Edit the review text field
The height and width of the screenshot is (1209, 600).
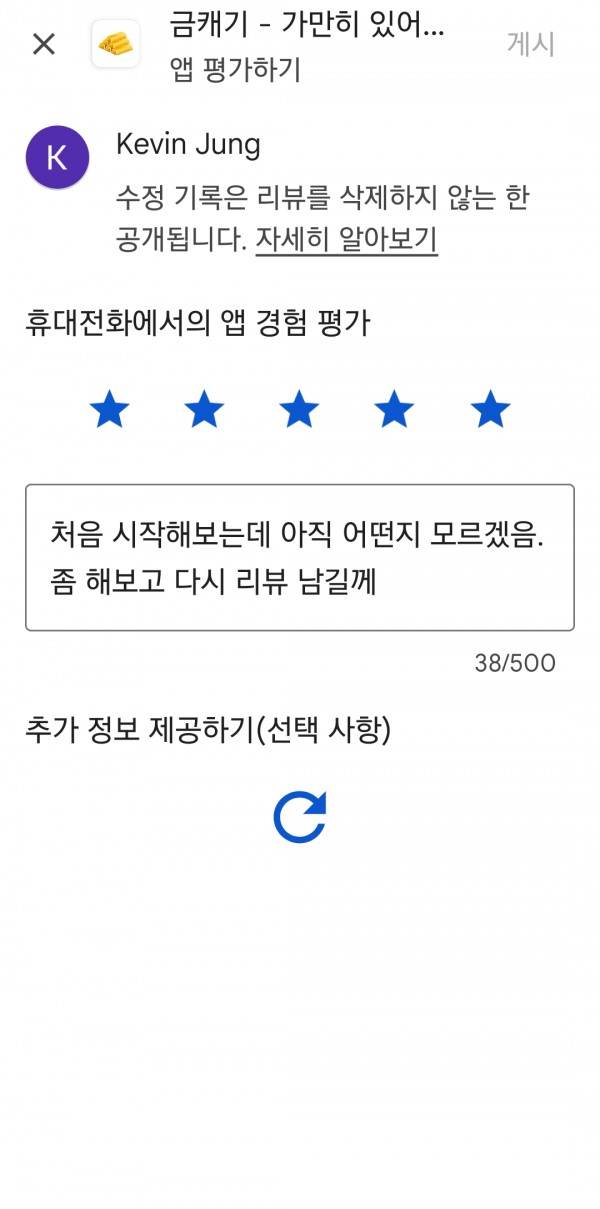tap(300, 558)
